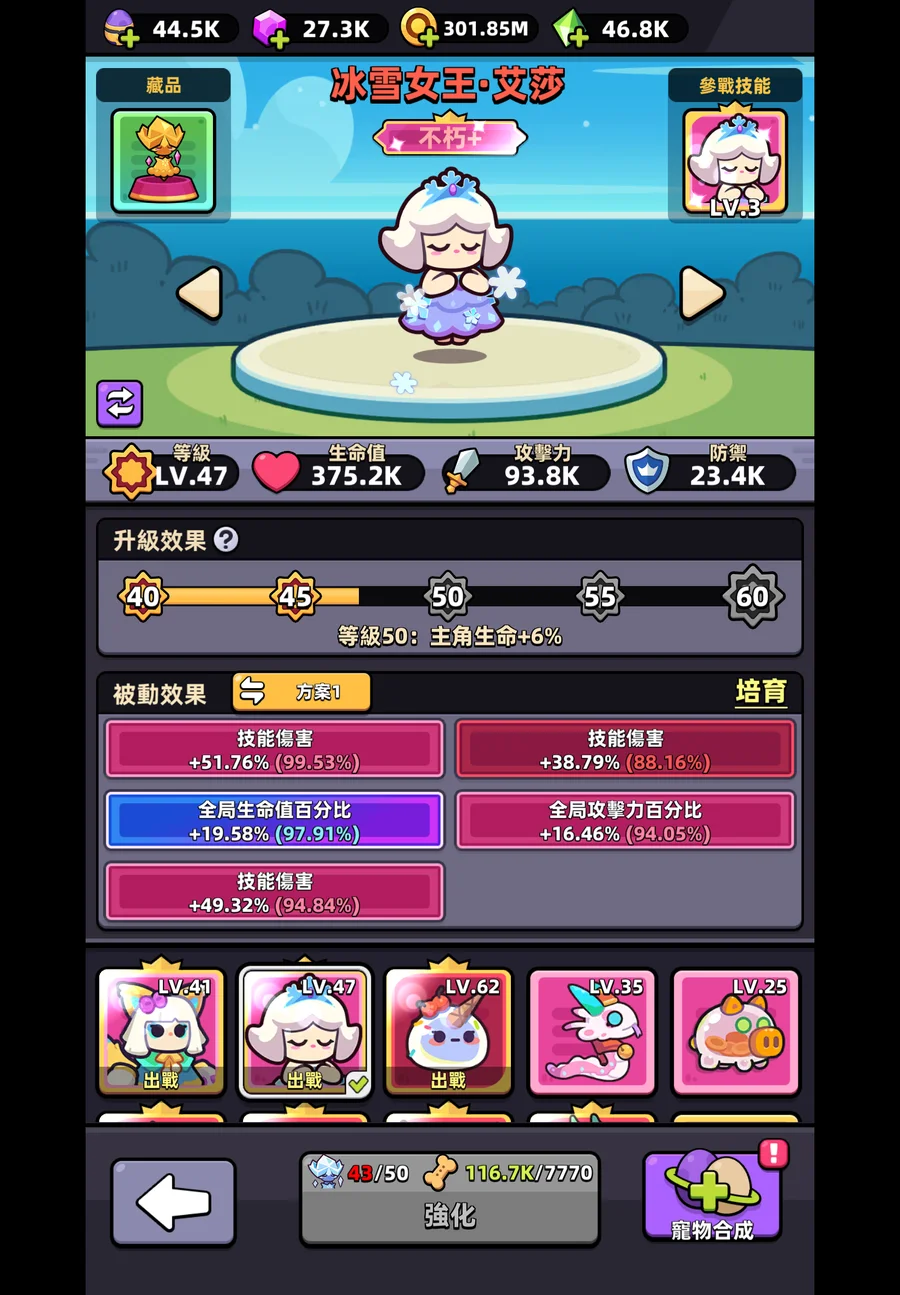900x1295 pixels.
Task: Open the 藏品 collectible item
Action: (x=163, y=161)
